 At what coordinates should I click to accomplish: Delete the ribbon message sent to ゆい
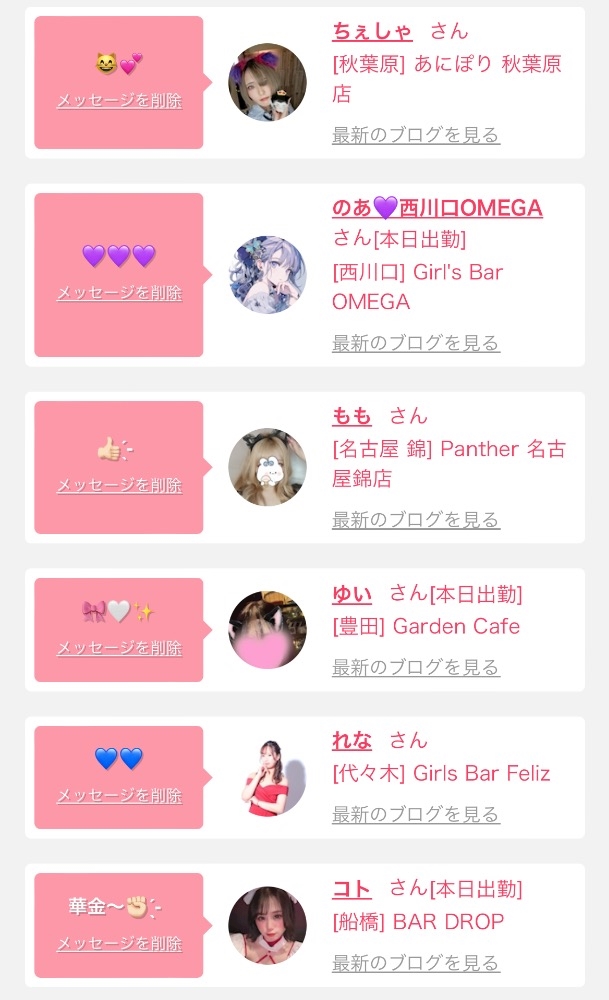pos(119,648)
